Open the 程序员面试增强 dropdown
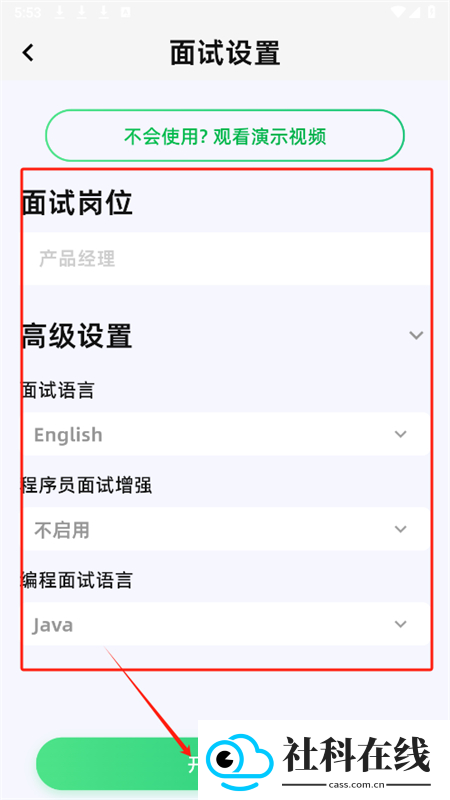This screenshot has height=800, width=450. pyautogui.click(x=226, y=529)
